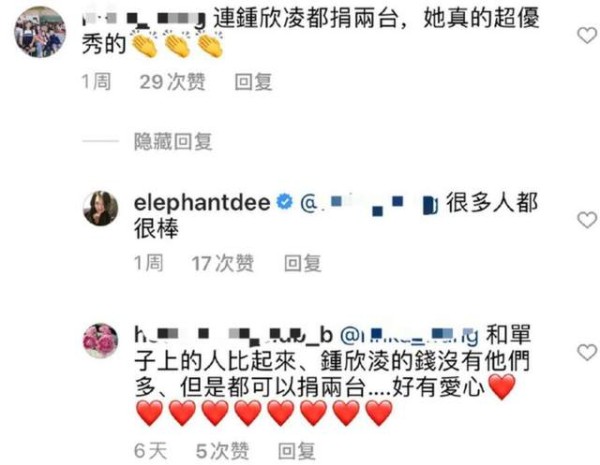Open elephantdee's profile
Screen dimensions: 600x465
click(x=200, y=203)
